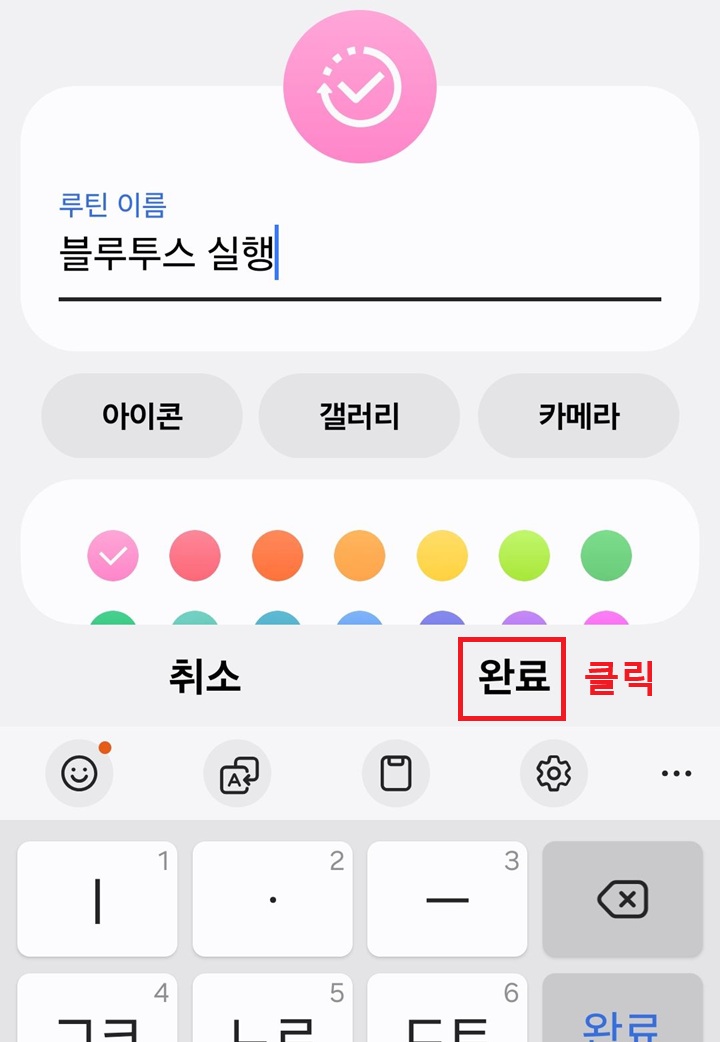Tap the backspace key on the keyboard

click(622, 899)
